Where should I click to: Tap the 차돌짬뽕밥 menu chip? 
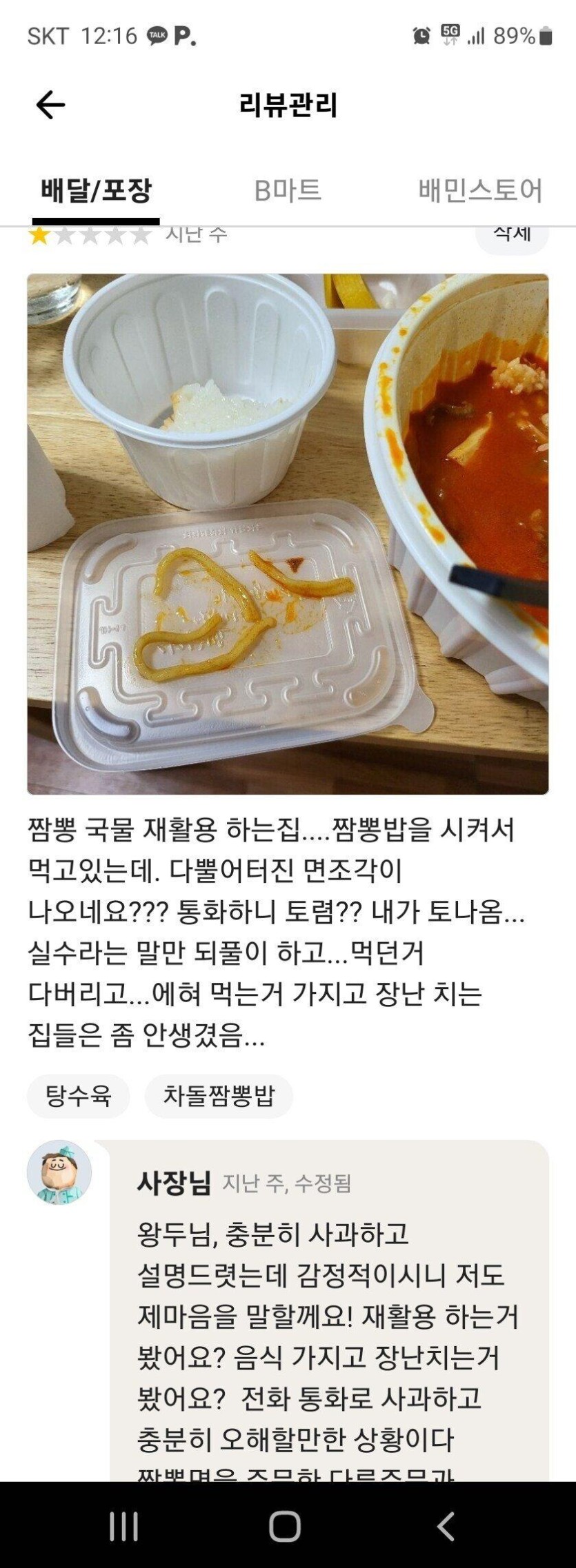pos(219,1095)
